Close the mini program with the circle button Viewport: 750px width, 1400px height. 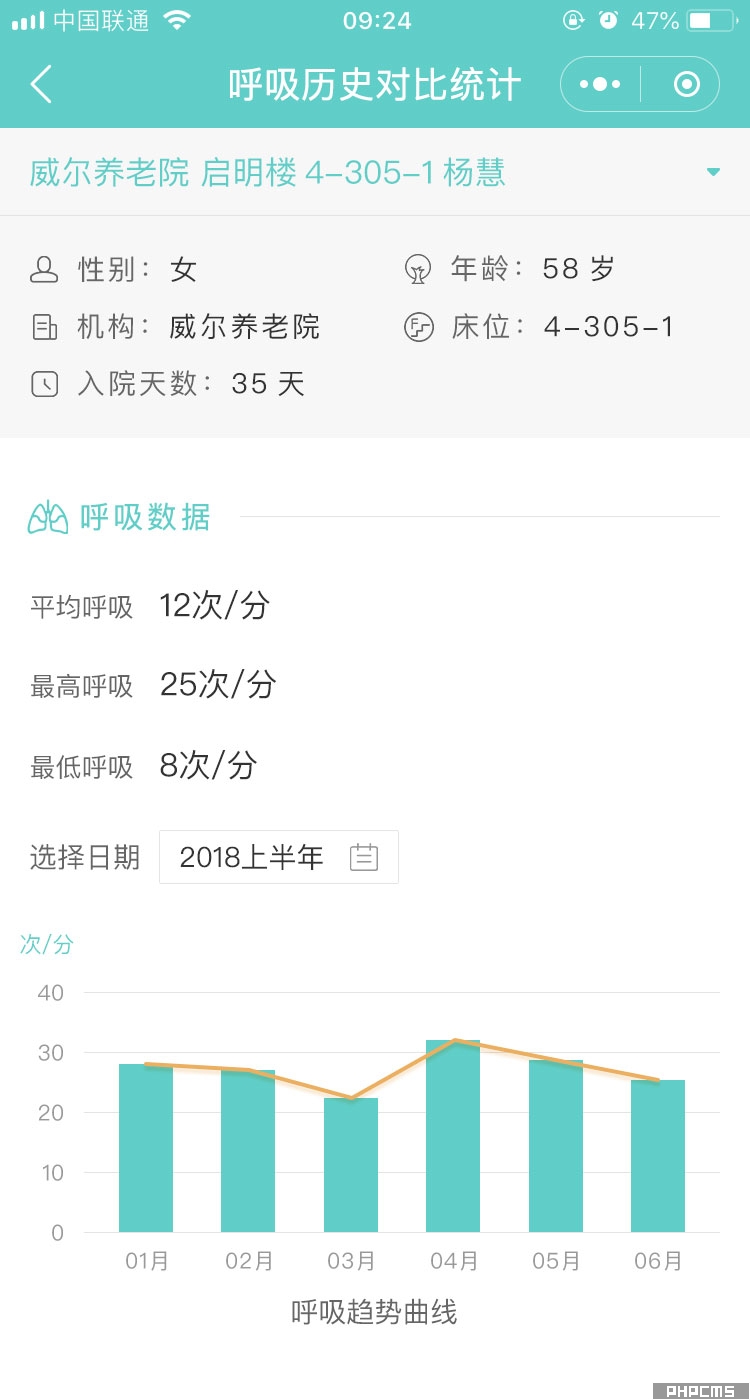click(686, 85)
